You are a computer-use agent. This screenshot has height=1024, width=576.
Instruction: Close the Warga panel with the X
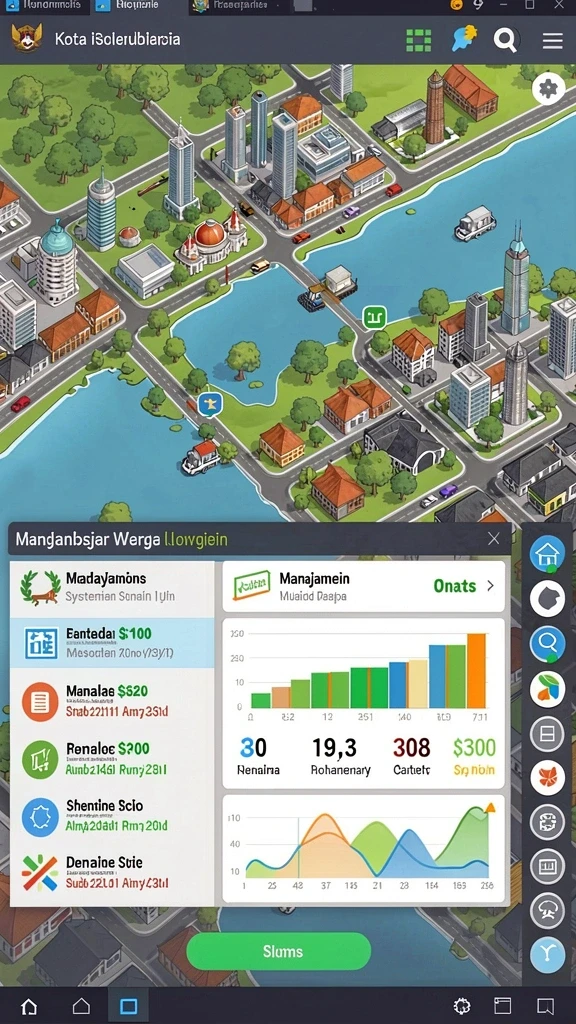[x=494, y=538]
